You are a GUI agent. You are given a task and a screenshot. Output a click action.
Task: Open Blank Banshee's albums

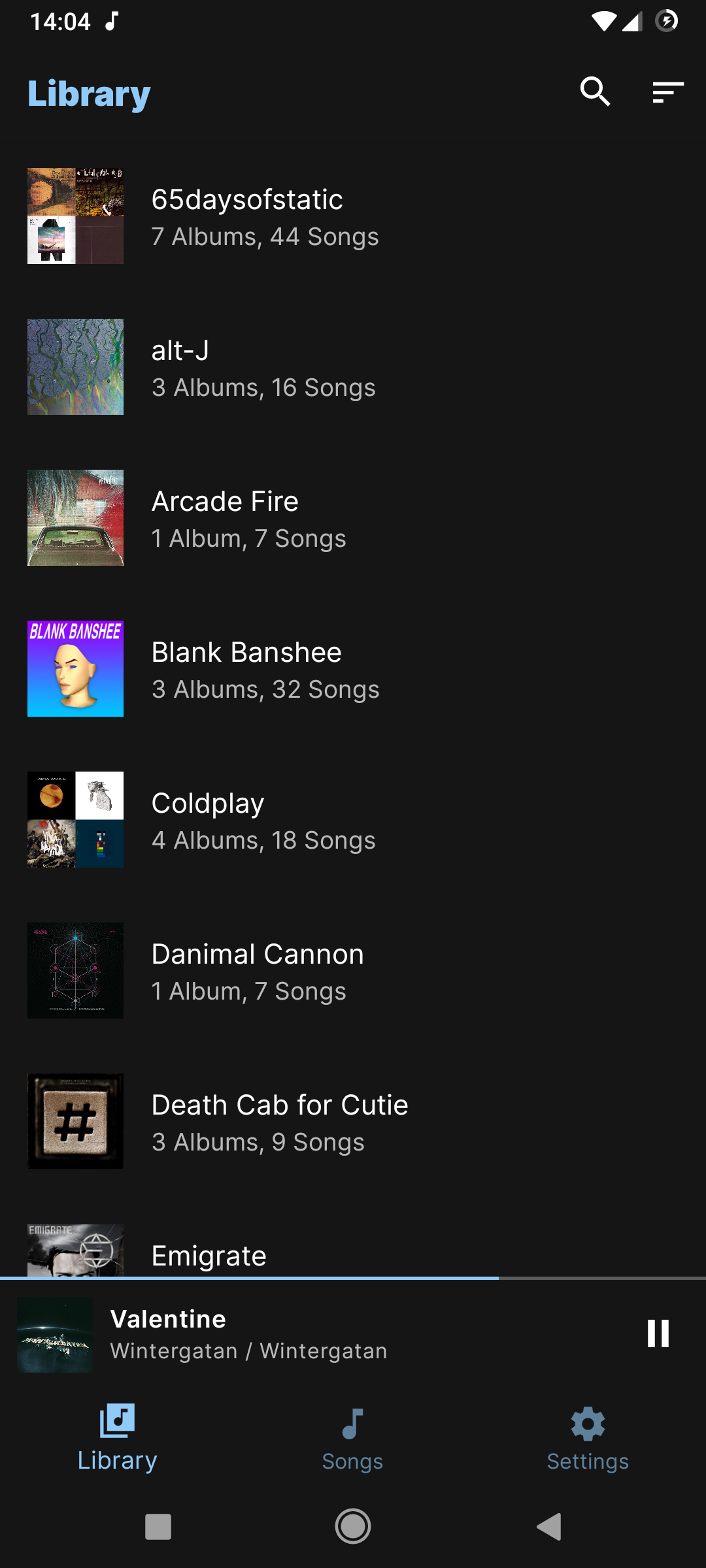pos(353,669)
